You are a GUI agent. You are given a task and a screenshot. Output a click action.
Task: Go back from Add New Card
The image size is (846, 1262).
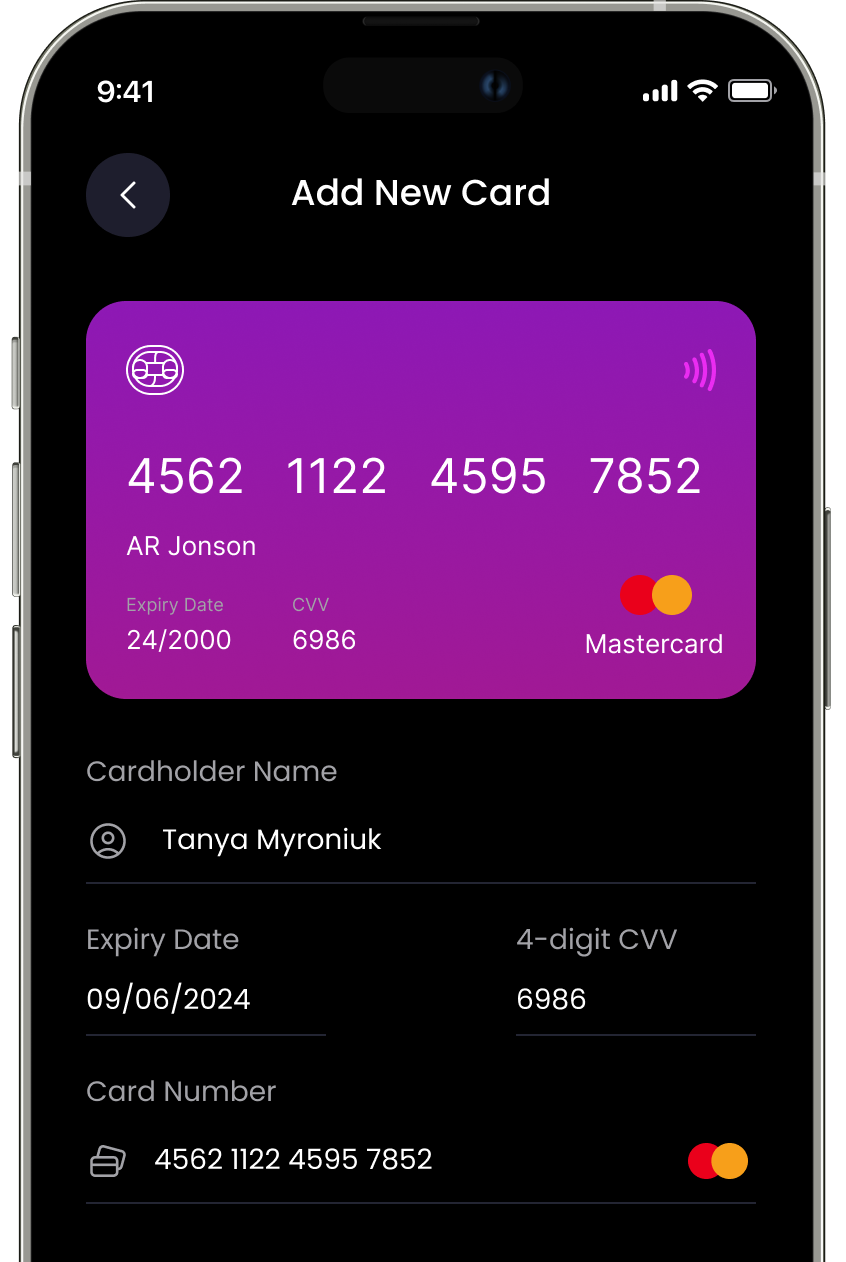128,195
